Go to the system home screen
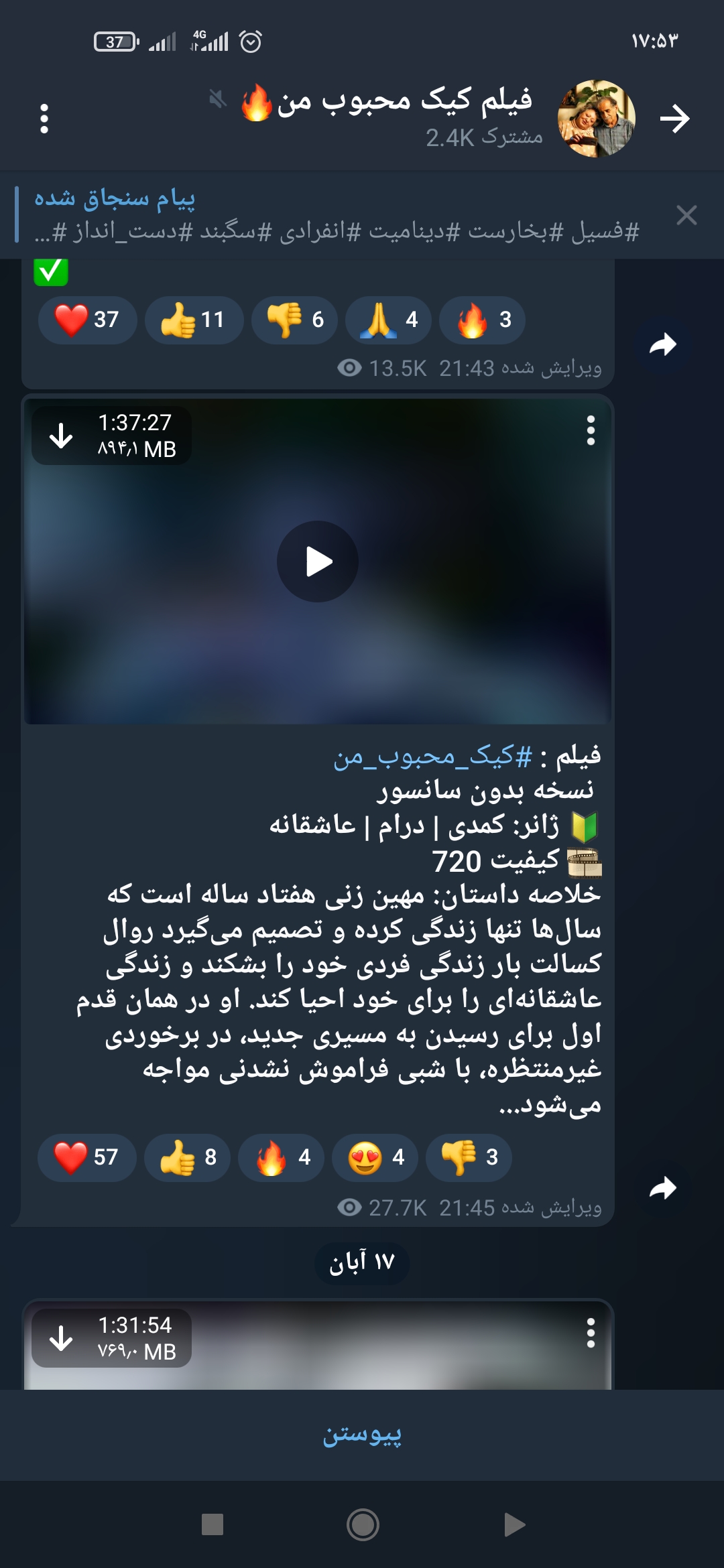The width and height of the screenshot is (724, 1568). (363, 1525)
